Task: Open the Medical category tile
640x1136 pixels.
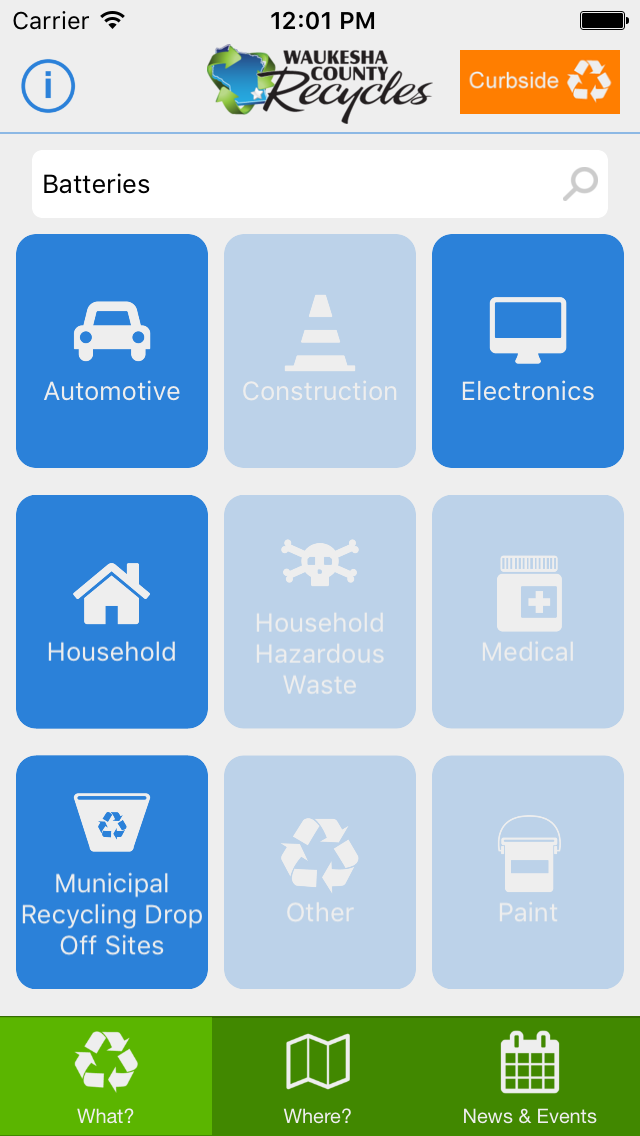Action: pyautogui.click(x=528, y=611)
